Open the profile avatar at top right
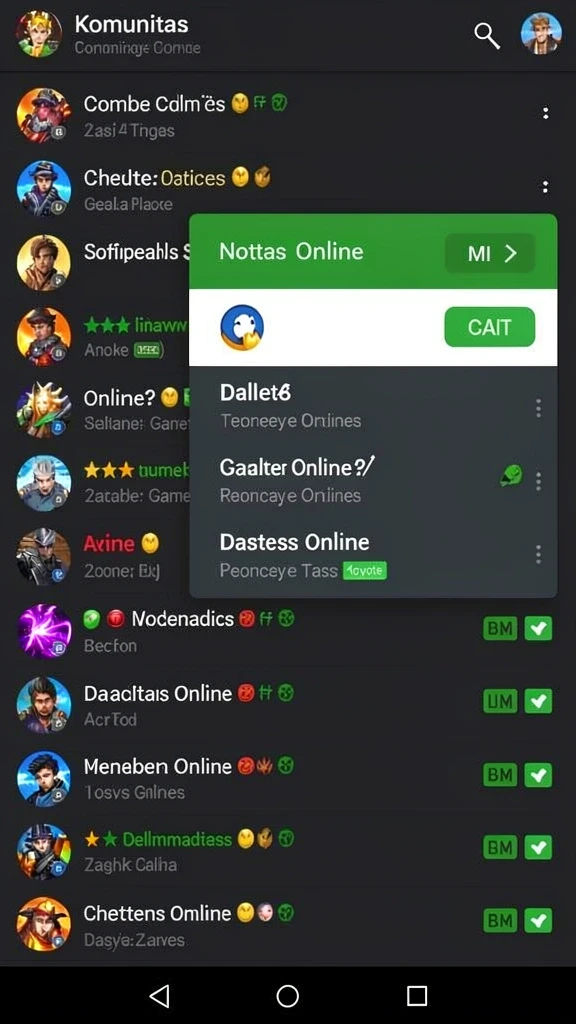 (541, 33)
